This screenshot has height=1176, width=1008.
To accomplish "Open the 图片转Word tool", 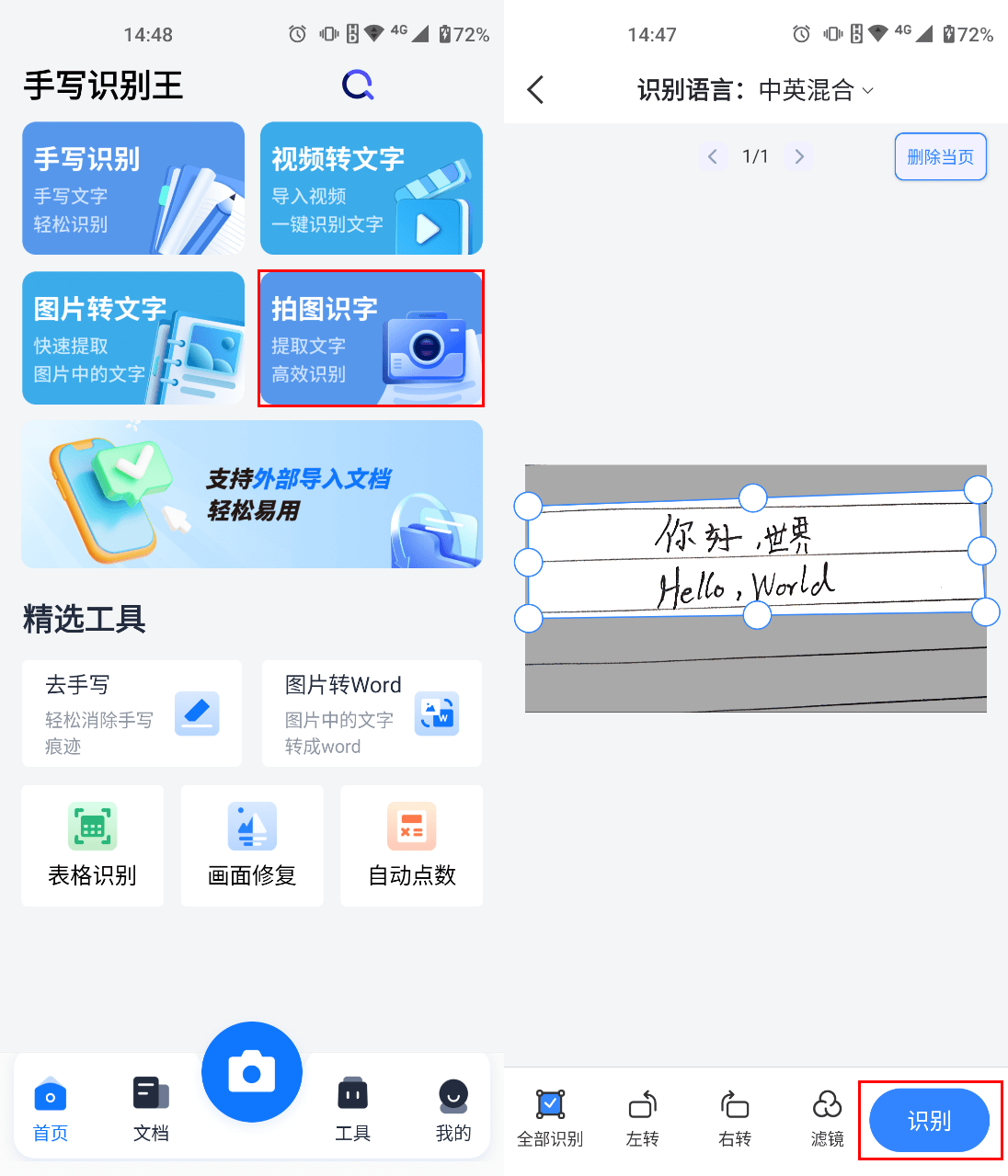I will click(x=372, y=714).
